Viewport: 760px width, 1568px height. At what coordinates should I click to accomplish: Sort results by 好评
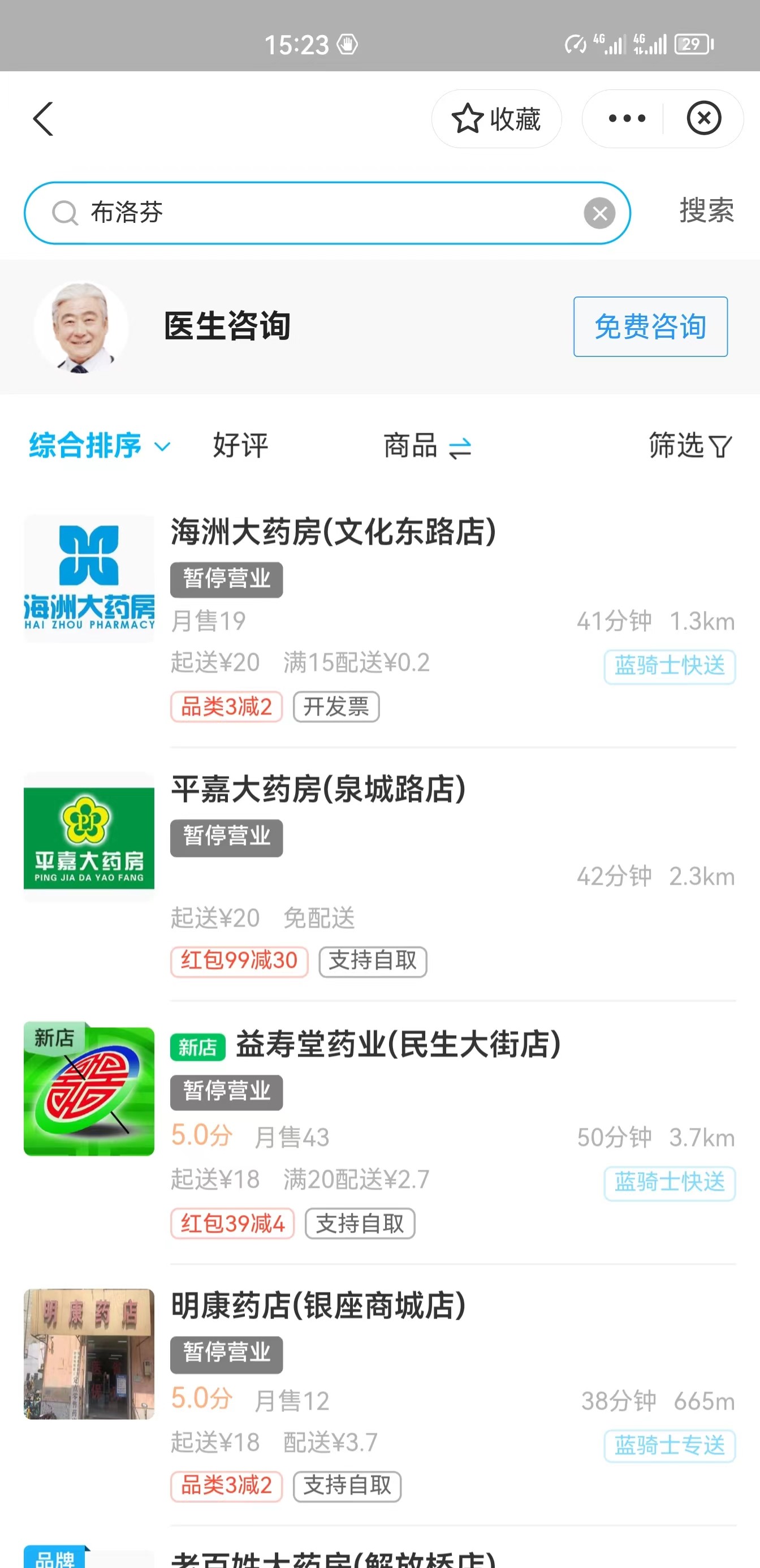pos(240,446)
